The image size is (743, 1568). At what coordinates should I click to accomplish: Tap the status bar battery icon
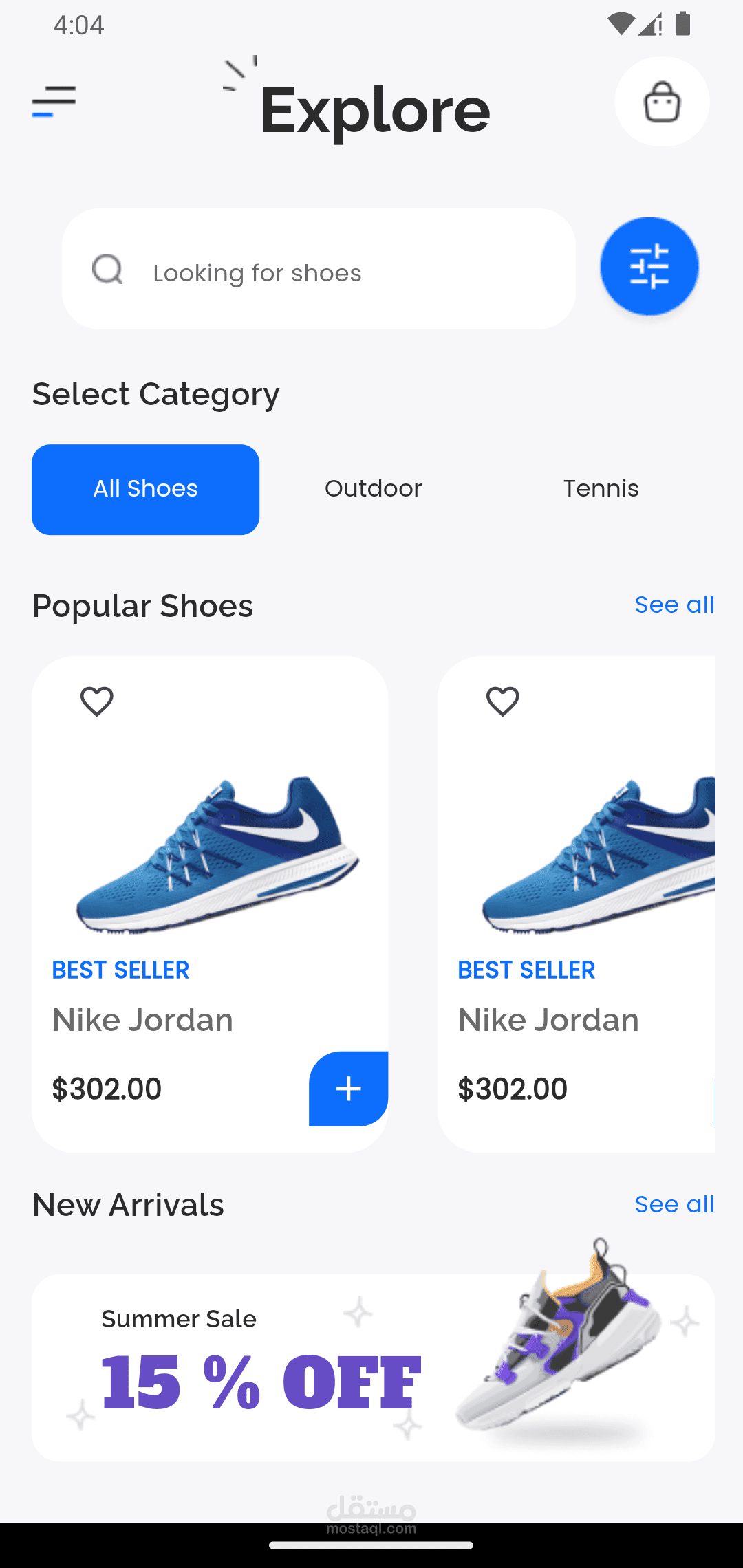click(x=683, y=24)
